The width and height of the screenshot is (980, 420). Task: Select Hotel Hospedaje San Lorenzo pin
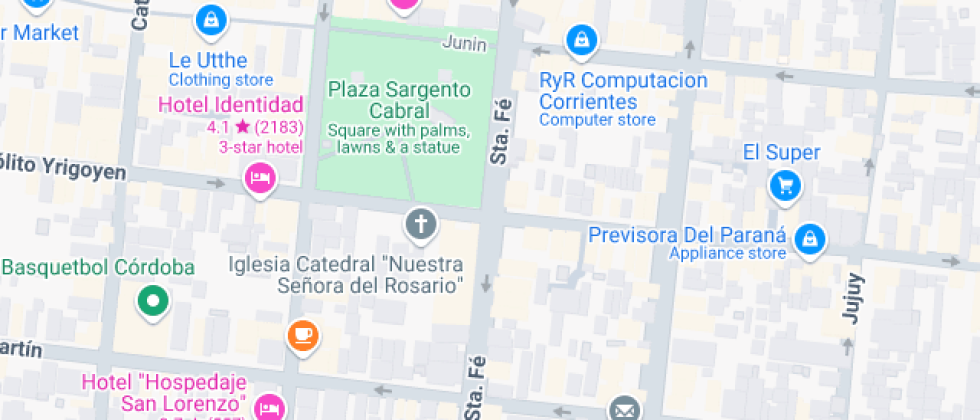(269, 408)
